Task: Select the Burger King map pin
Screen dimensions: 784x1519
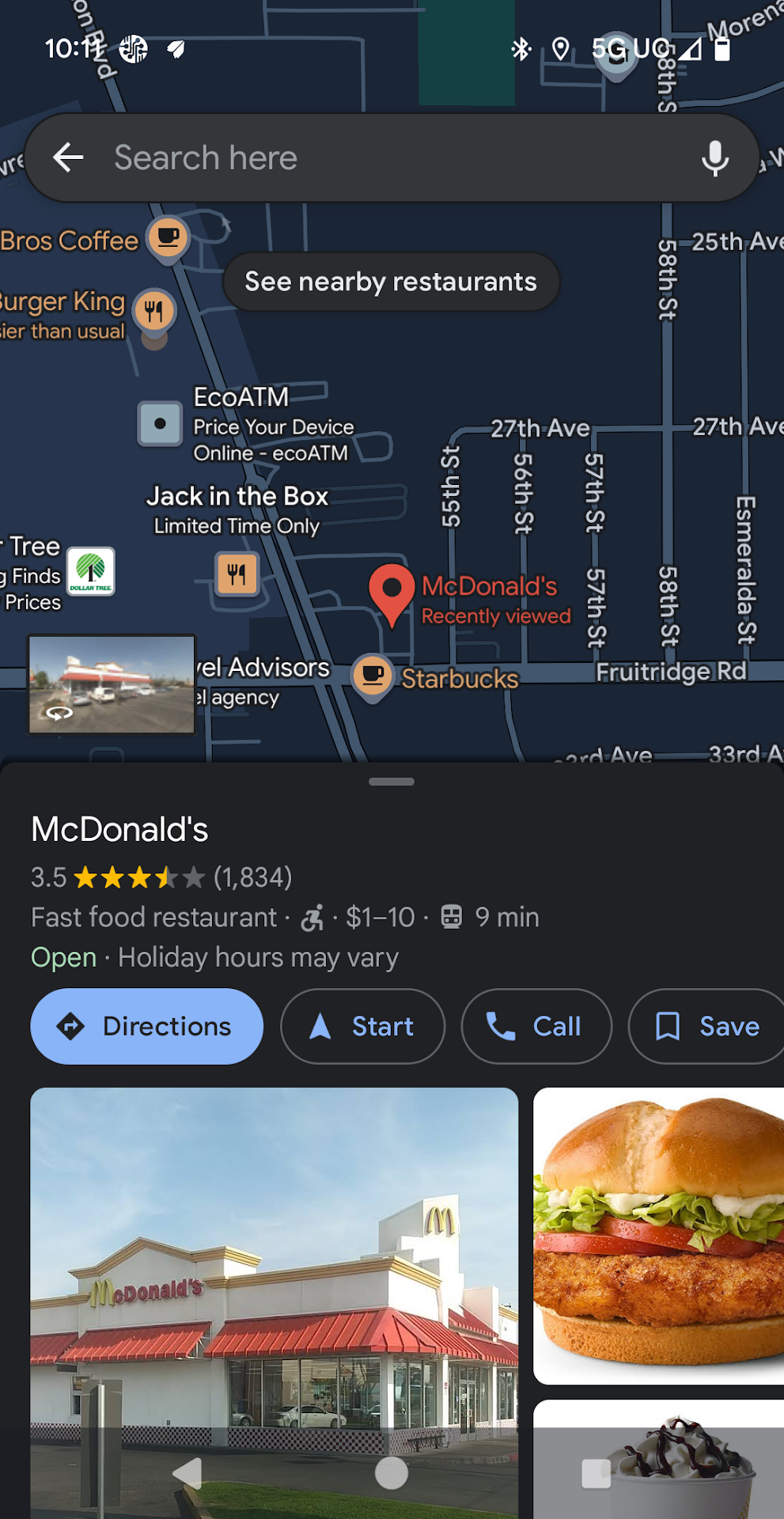Action: tap(153, 310)
